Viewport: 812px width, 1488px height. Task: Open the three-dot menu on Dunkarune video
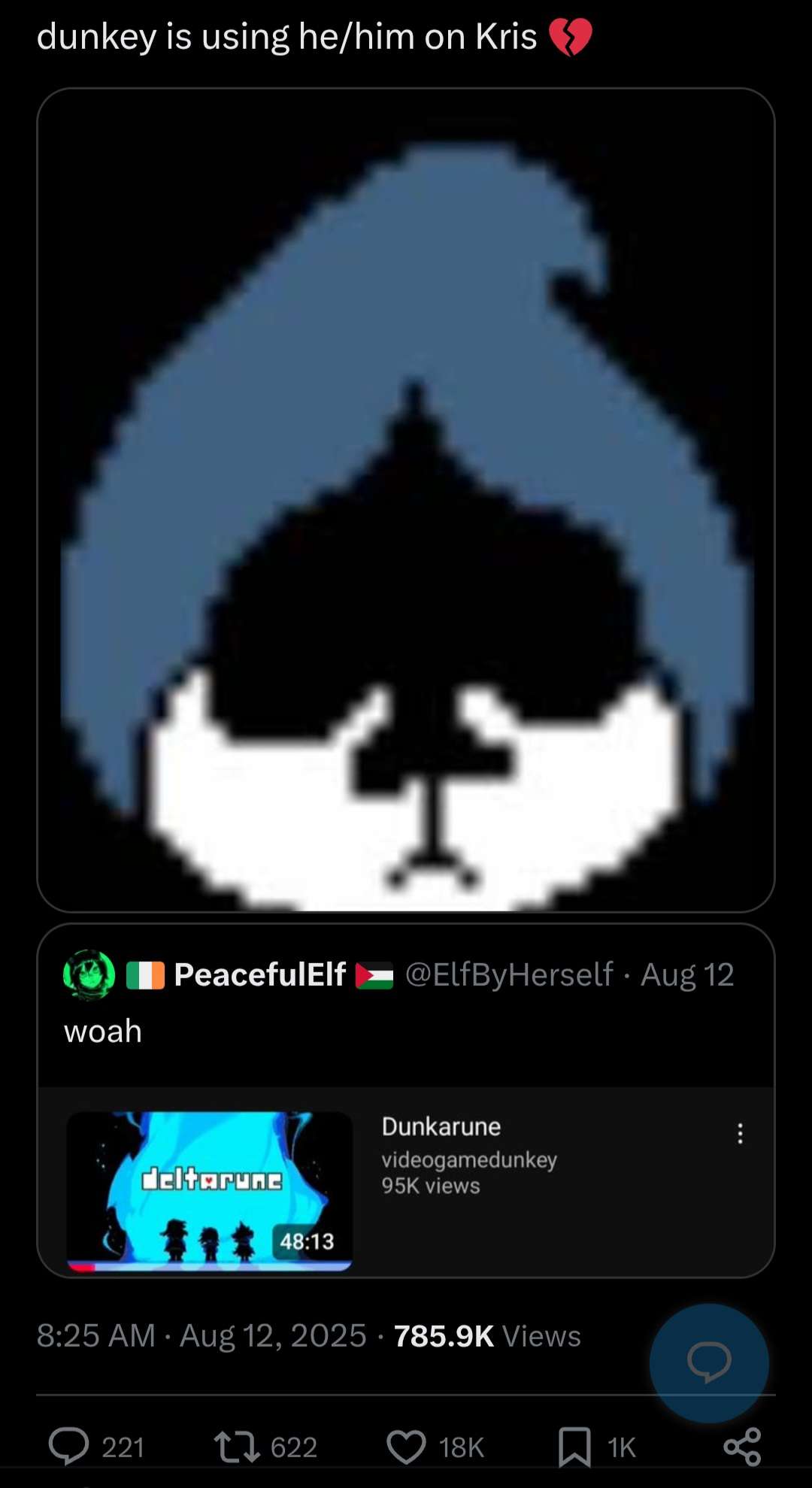point(741,1133)
